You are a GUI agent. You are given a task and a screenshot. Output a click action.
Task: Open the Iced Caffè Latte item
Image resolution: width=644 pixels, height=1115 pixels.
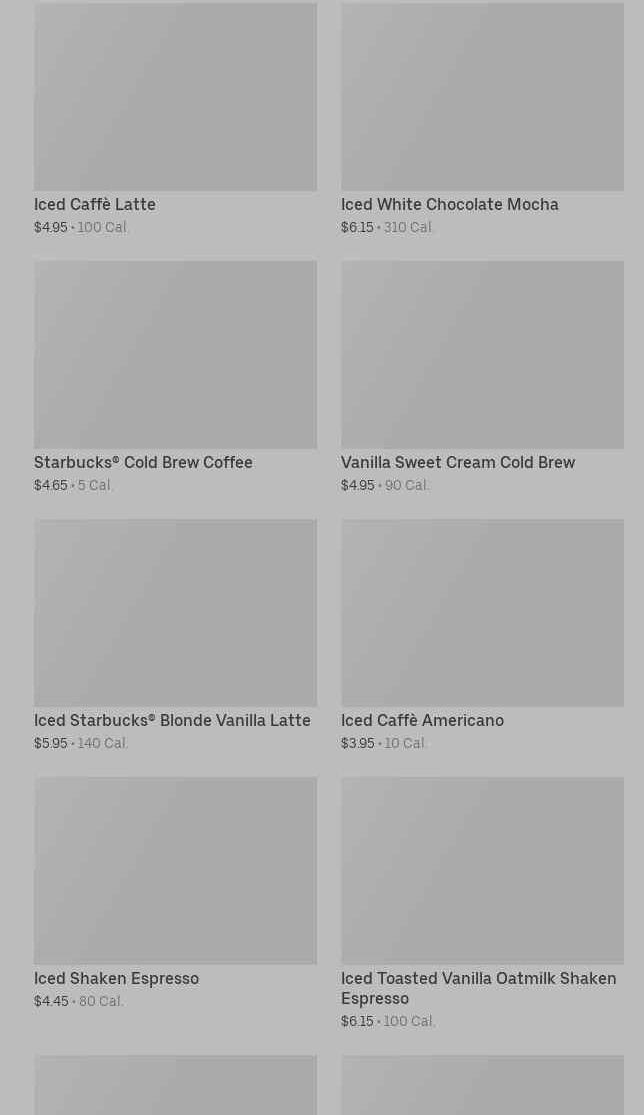[175, 119]
